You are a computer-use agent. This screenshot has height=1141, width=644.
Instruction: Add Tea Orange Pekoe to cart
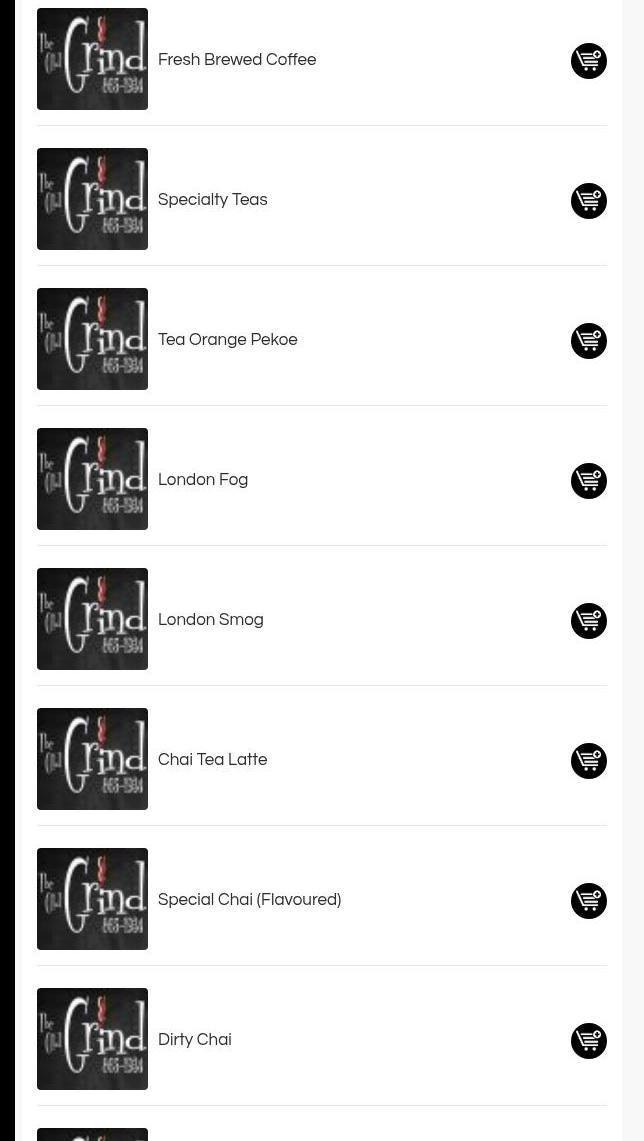(589, 341)
